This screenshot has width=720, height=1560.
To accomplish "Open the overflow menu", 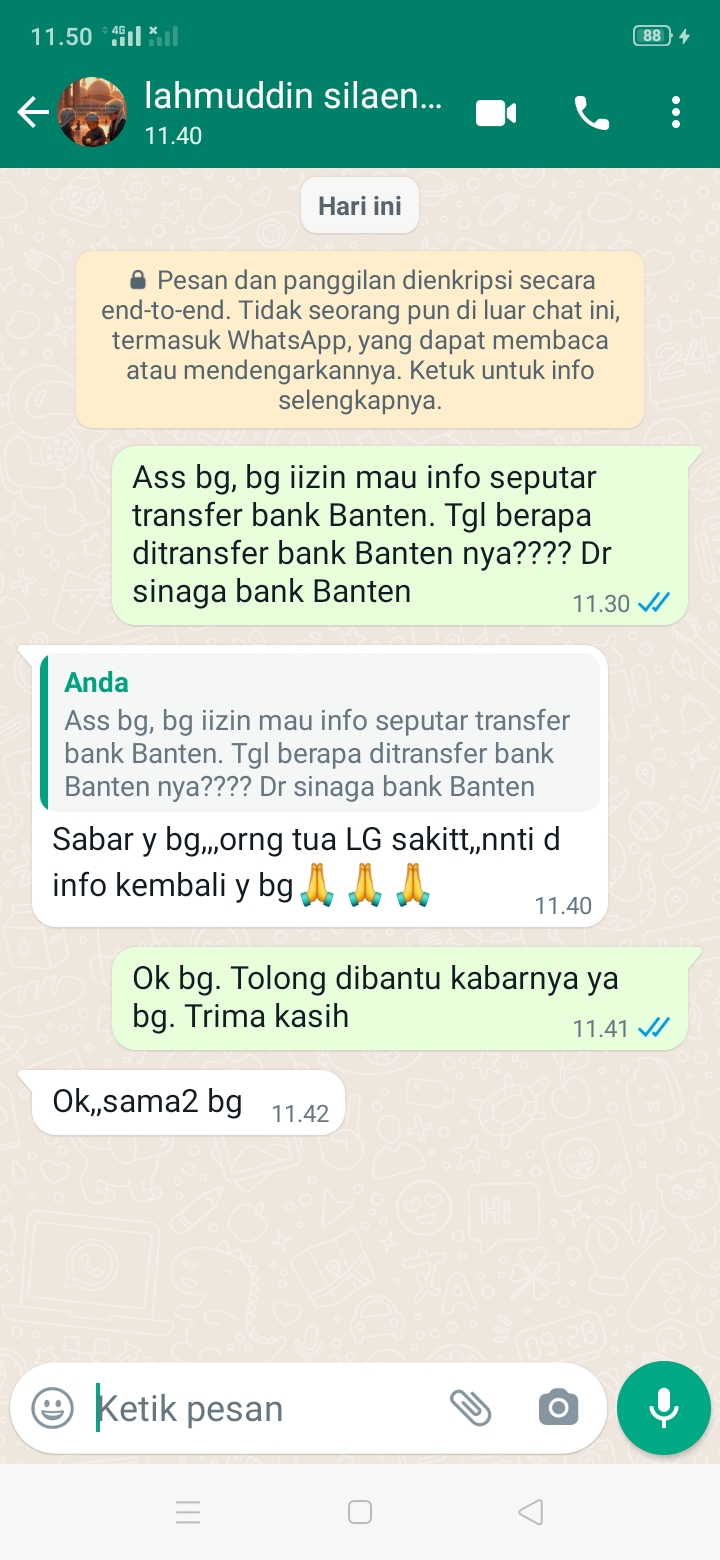I will coord(676,113).
